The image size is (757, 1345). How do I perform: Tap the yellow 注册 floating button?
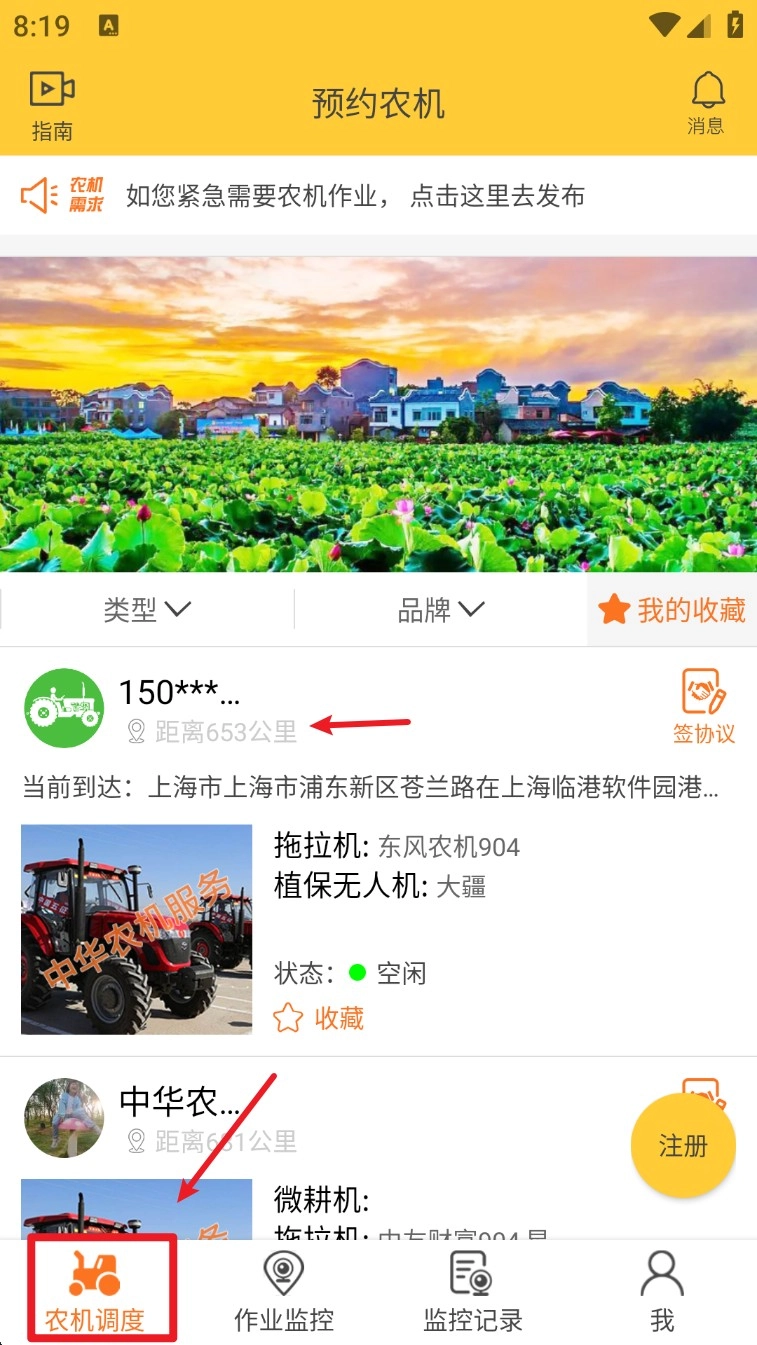(x=683, y=1146)
